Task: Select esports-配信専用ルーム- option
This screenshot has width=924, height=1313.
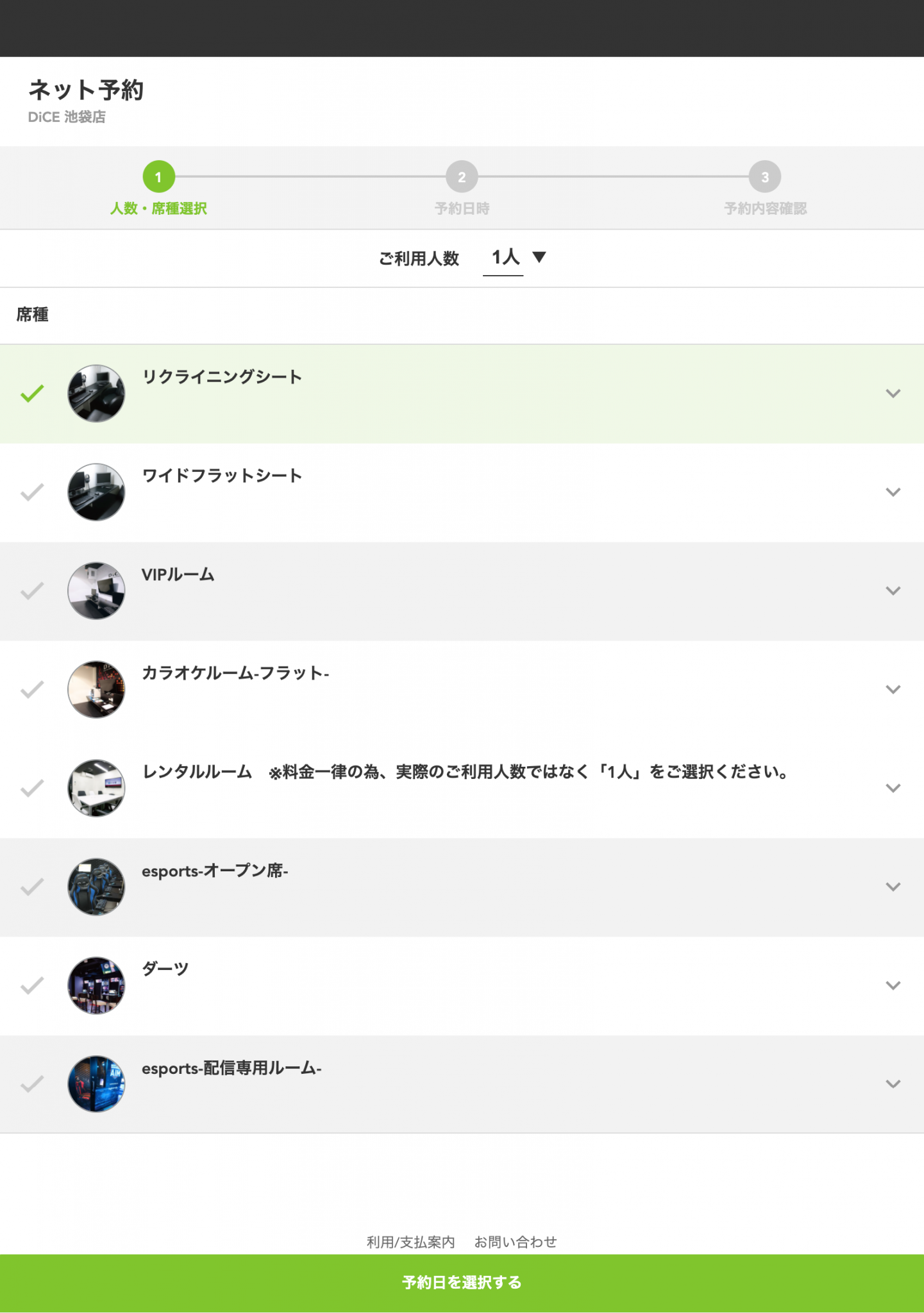Action: pos(231,1069)
